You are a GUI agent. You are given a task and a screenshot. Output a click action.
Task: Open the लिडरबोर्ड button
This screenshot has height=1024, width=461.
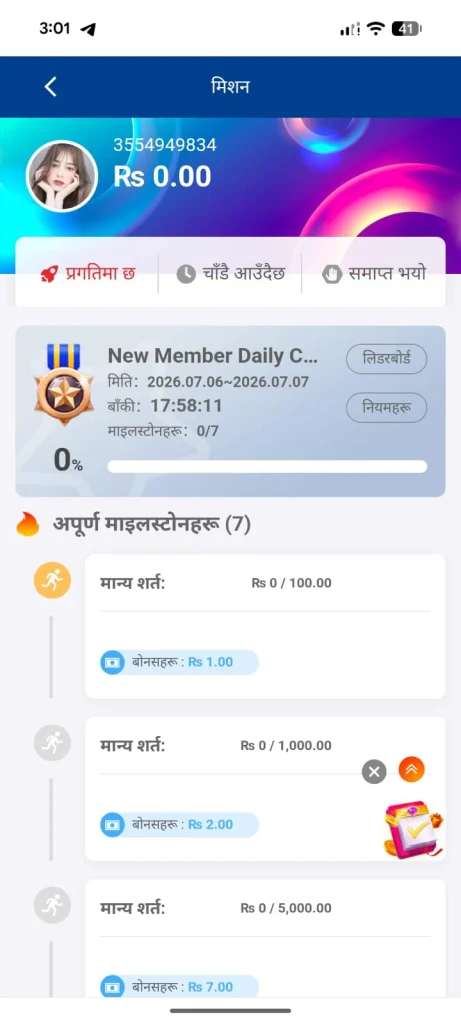[x=386, y=359]
